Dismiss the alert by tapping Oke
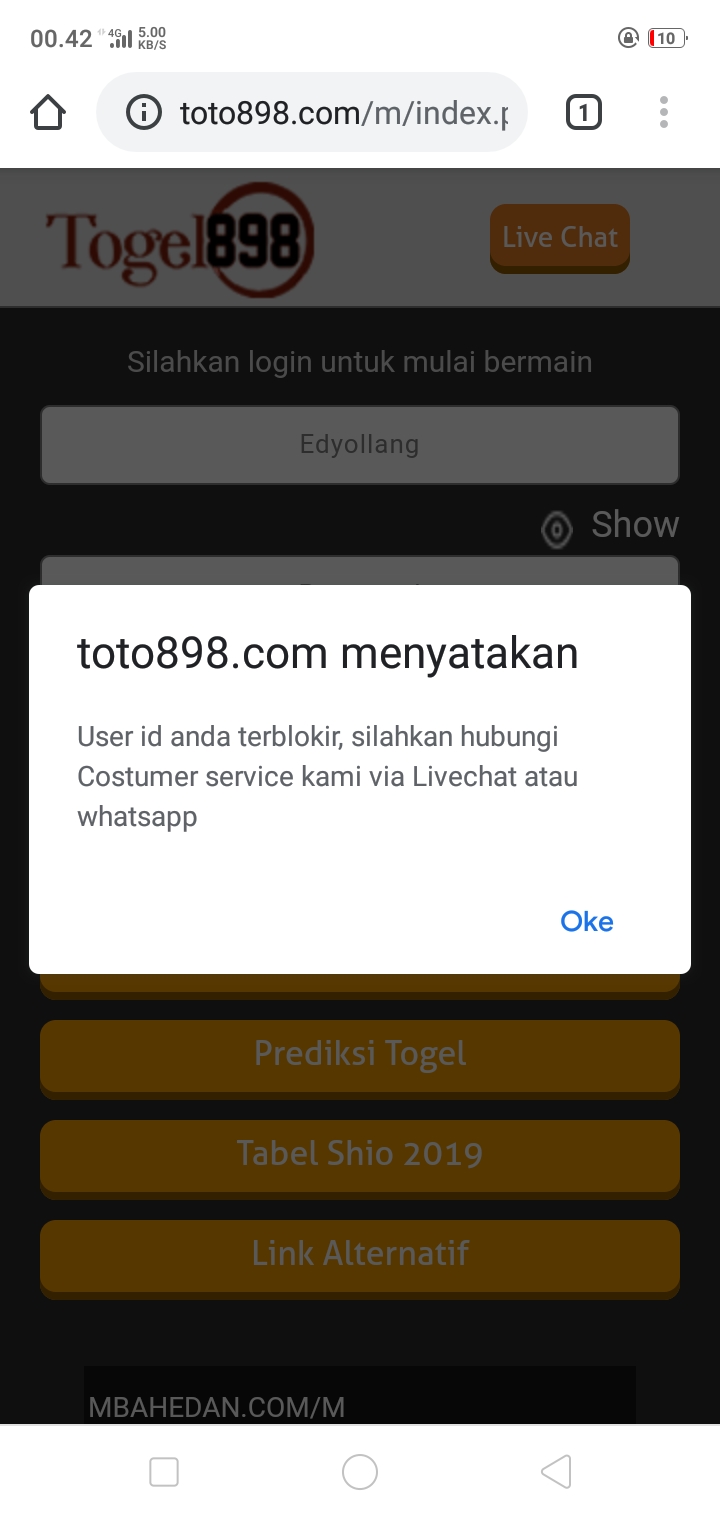The width and height of the screenshot is (720, 1520). [x=587, y=921]
